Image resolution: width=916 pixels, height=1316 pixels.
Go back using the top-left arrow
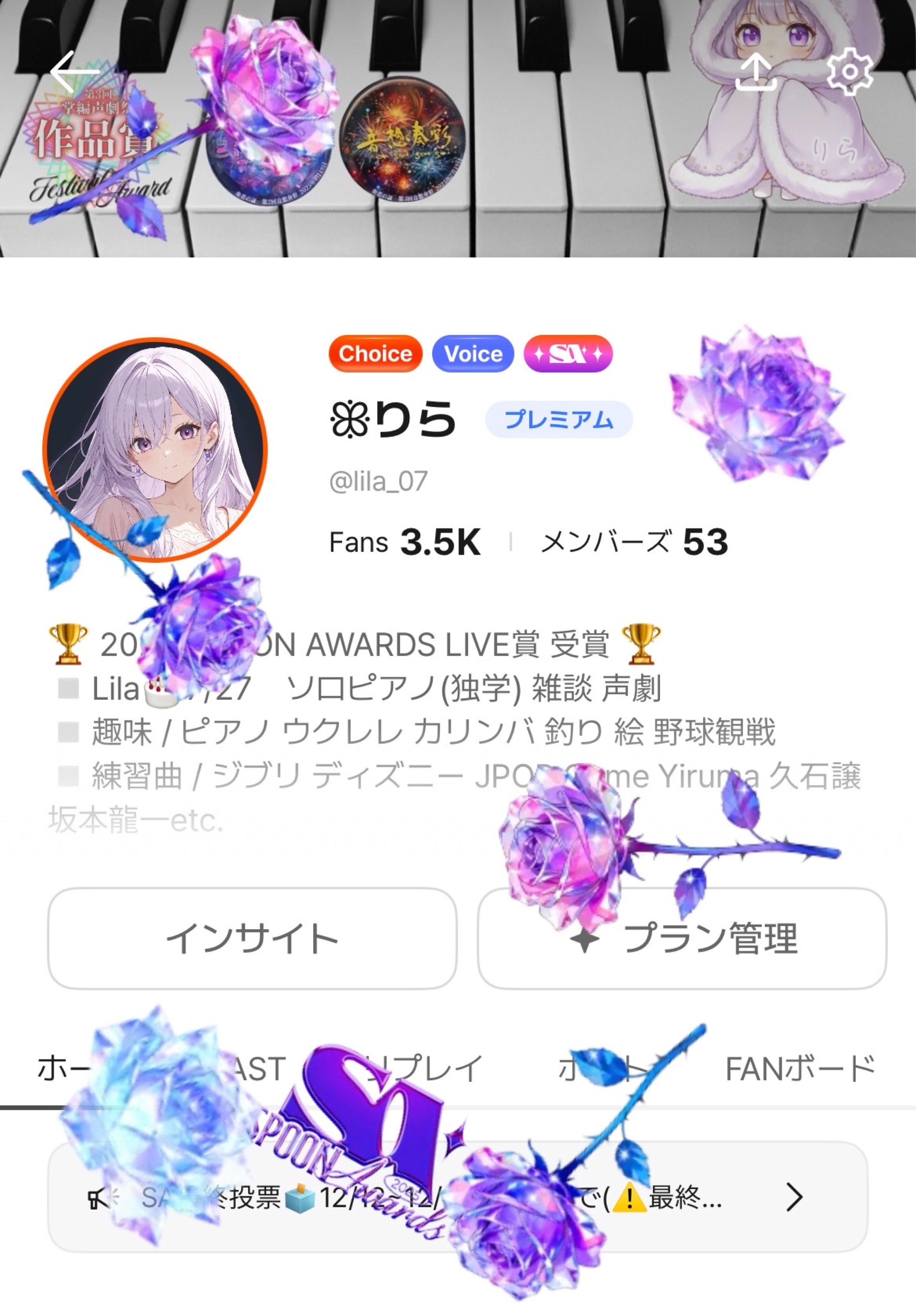(74, 71)
